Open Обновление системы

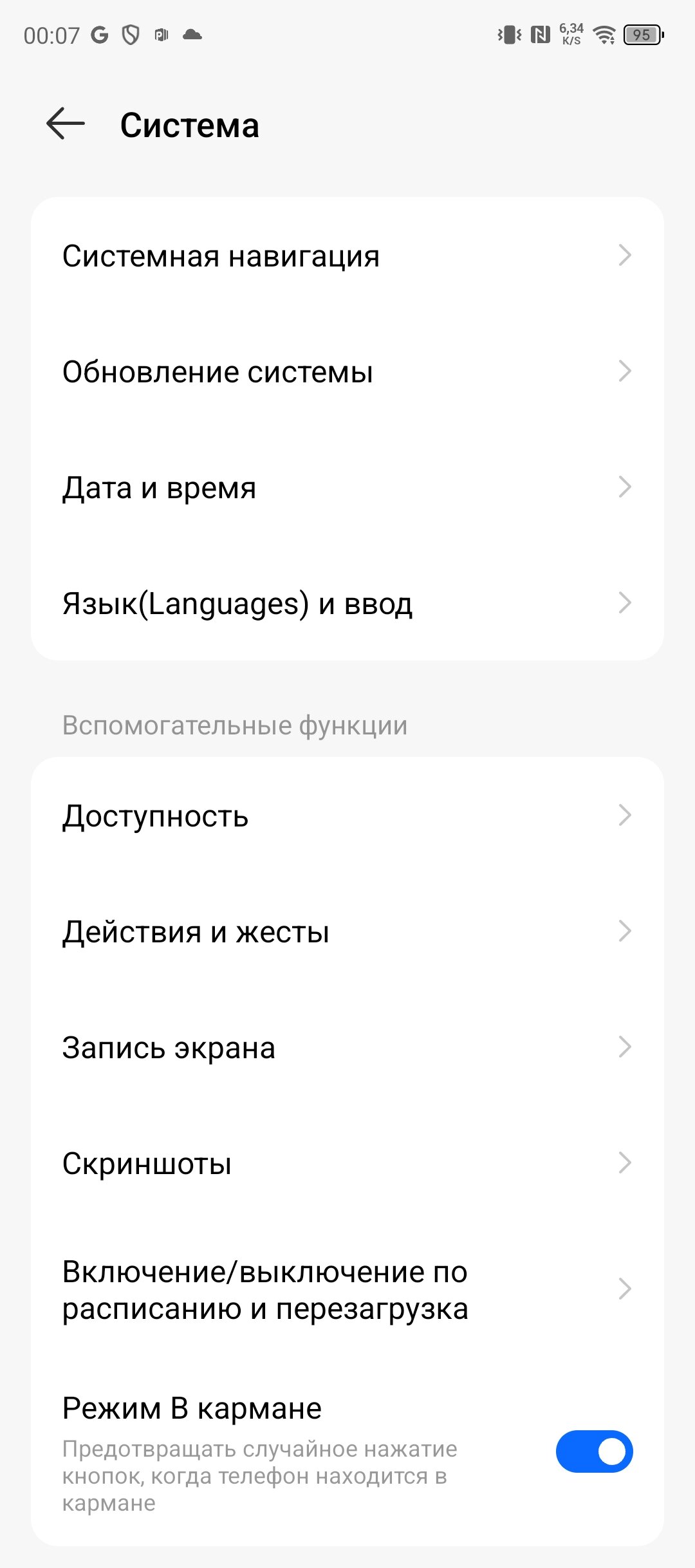click(347, 371)
